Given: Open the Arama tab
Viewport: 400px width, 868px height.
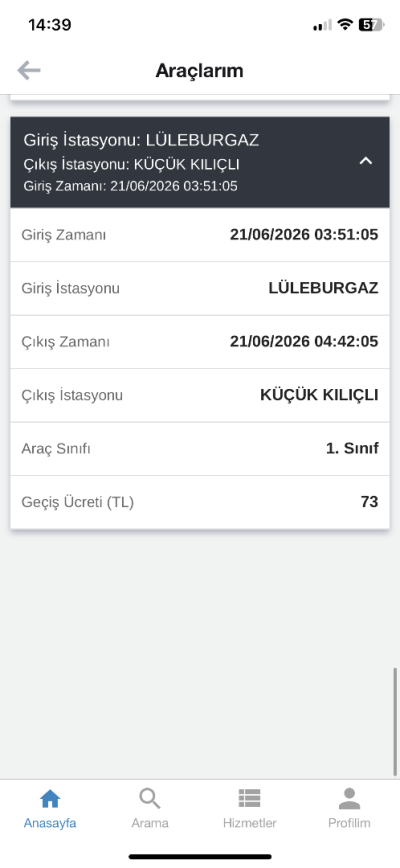Looking at the screenshot, I should pos(150,809).
